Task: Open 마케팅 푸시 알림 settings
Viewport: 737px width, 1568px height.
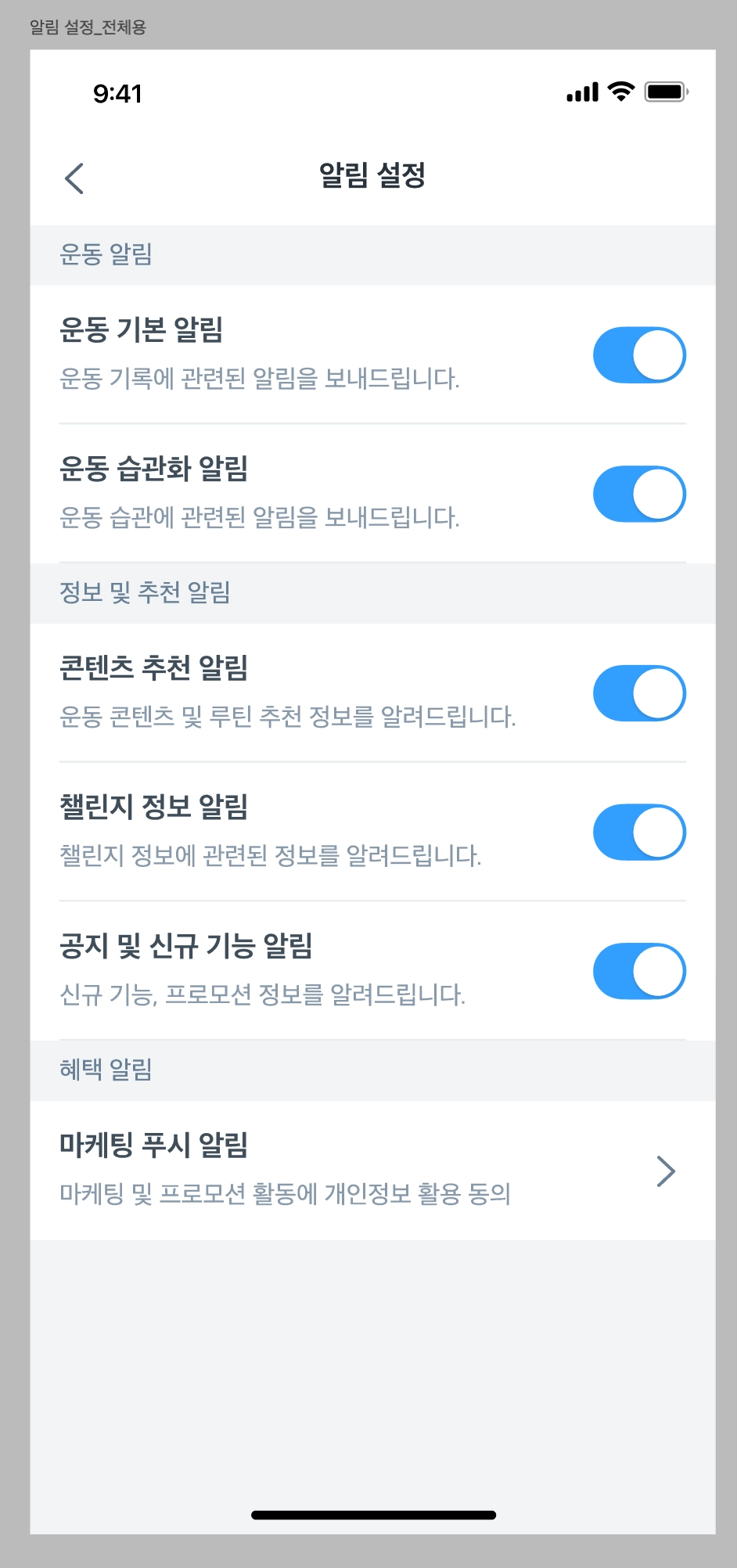Action: (x=665, y=1171)
